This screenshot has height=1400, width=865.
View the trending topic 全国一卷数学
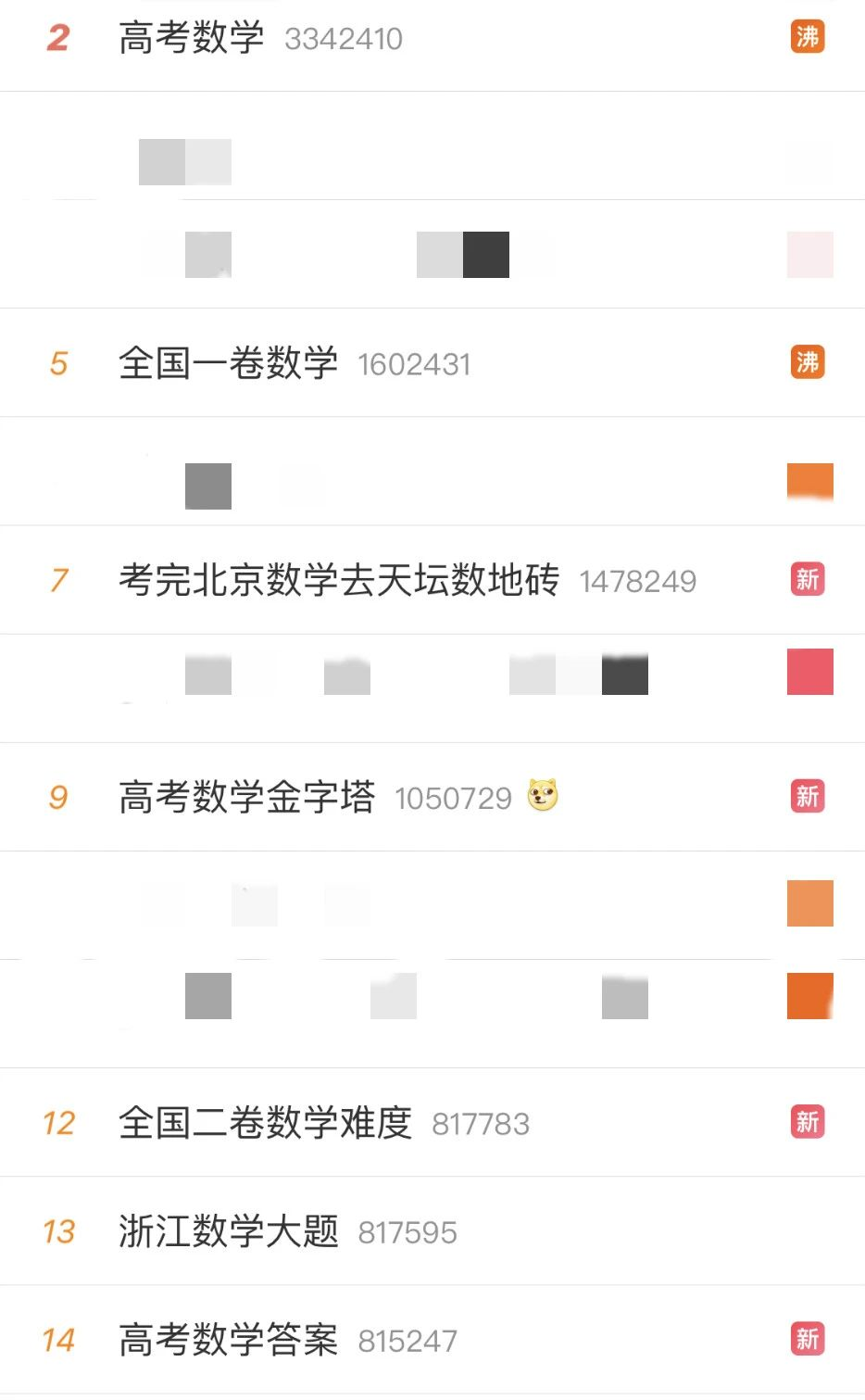click(x=229, y=363)
